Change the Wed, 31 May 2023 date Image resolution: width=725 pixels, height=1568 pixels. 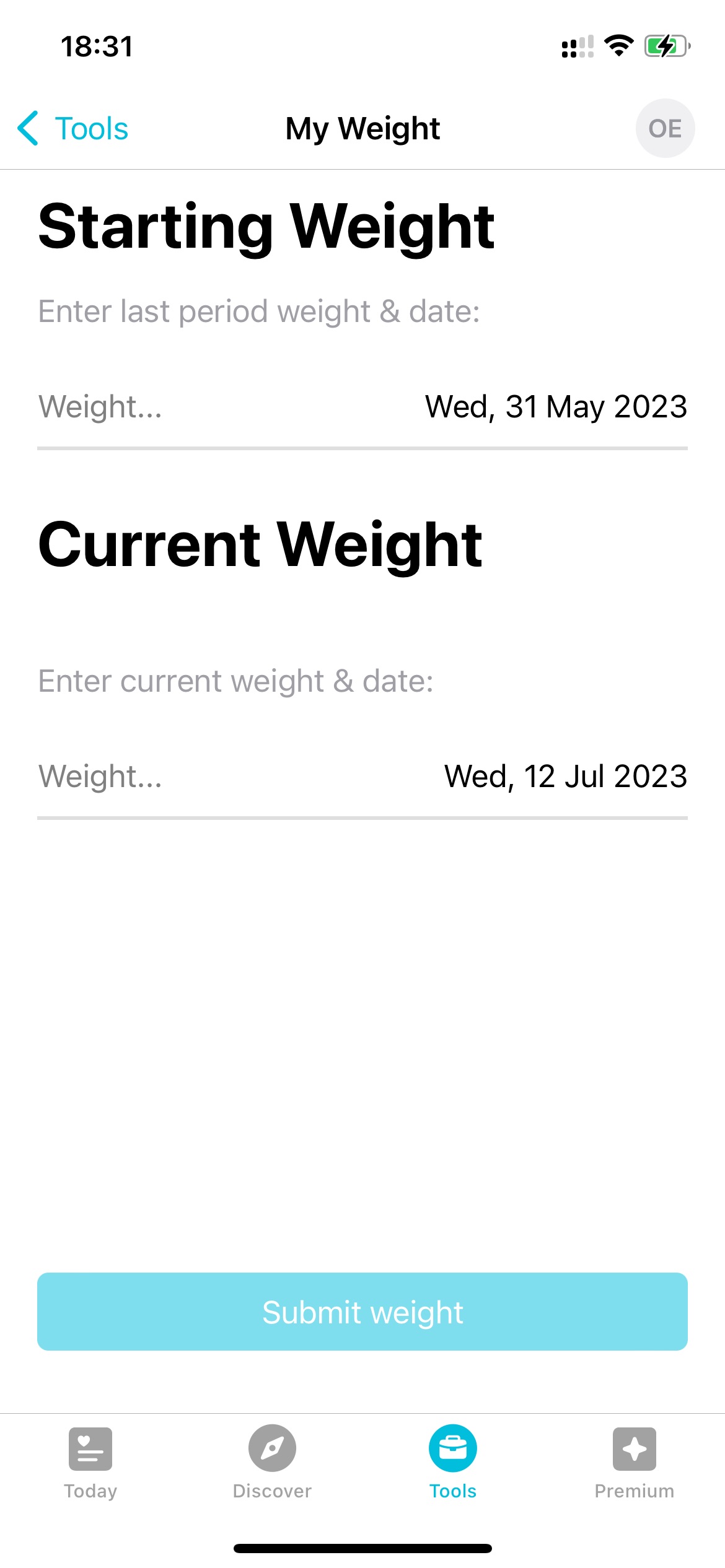(x=556, y=407)
